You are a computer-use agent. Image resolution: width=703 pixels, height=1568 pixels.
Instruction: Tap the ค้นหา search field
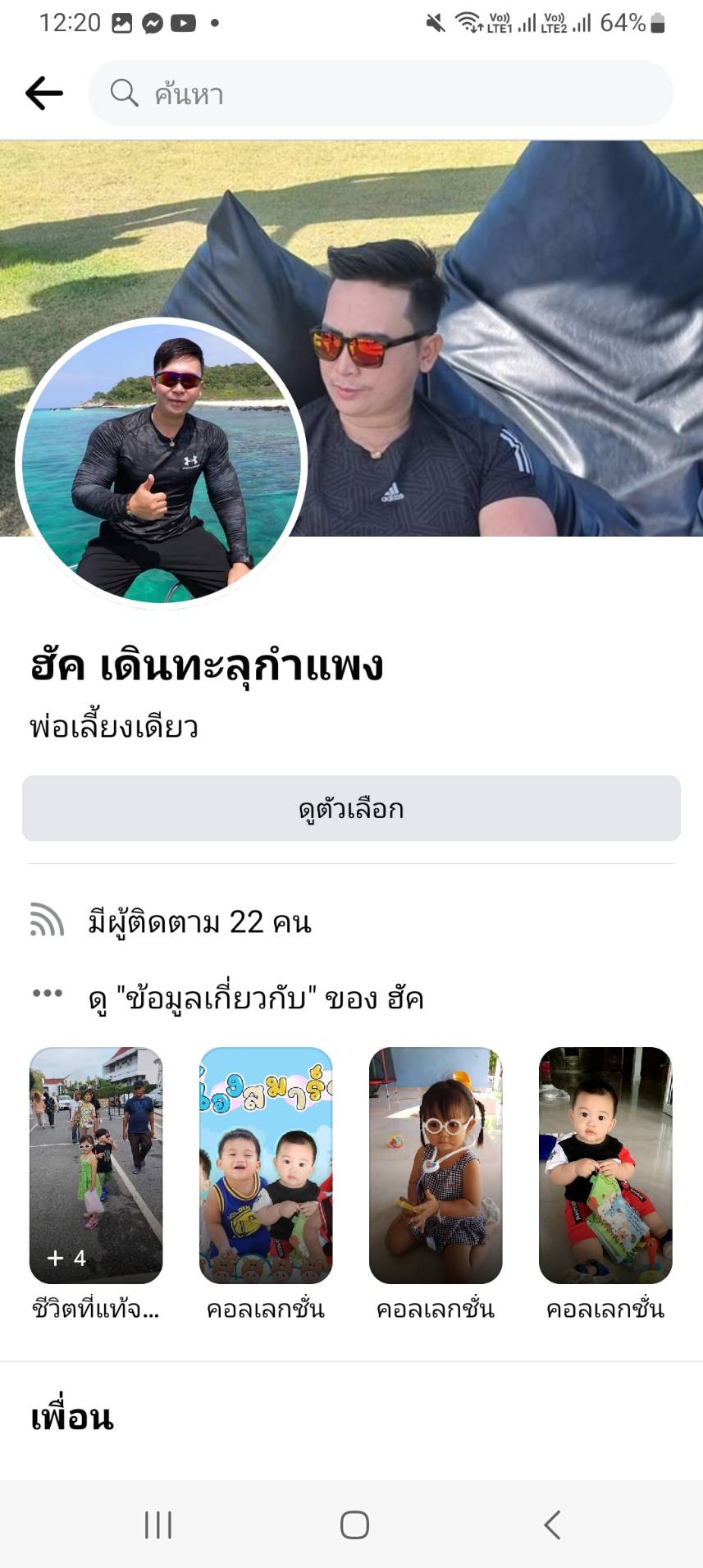point(381,94)
